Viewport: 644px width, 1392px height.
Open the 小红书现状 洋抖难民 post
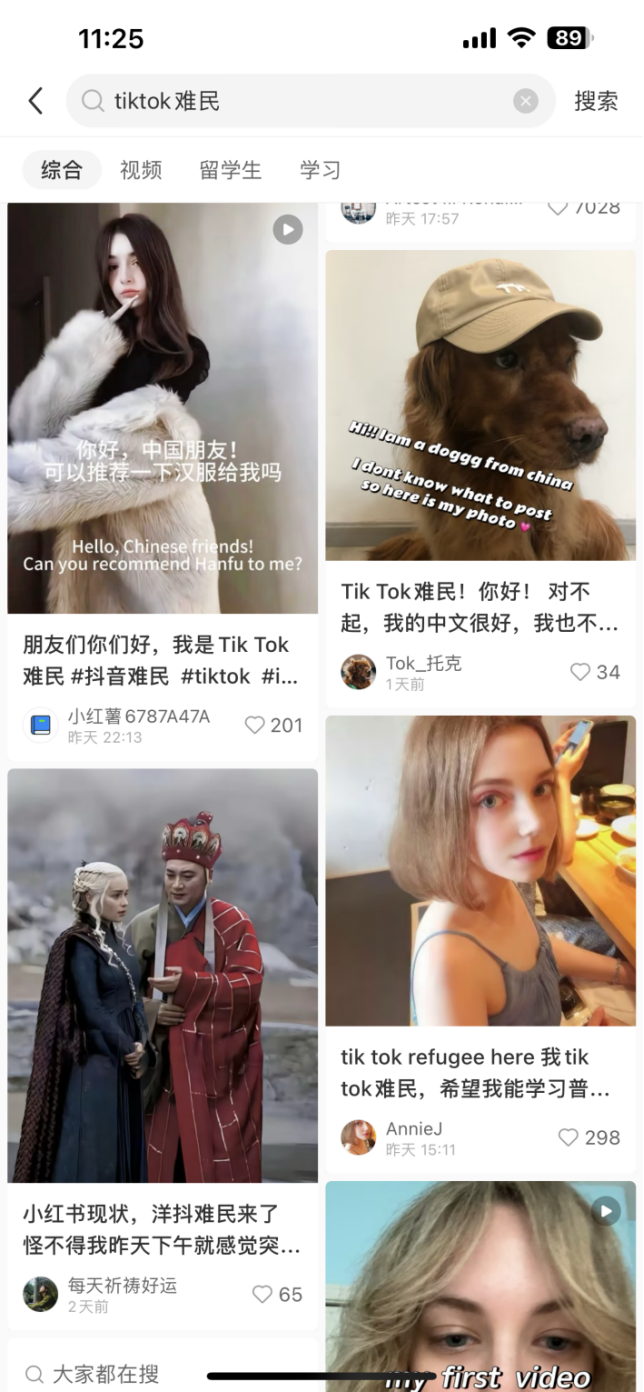click(x=162, y=975)
